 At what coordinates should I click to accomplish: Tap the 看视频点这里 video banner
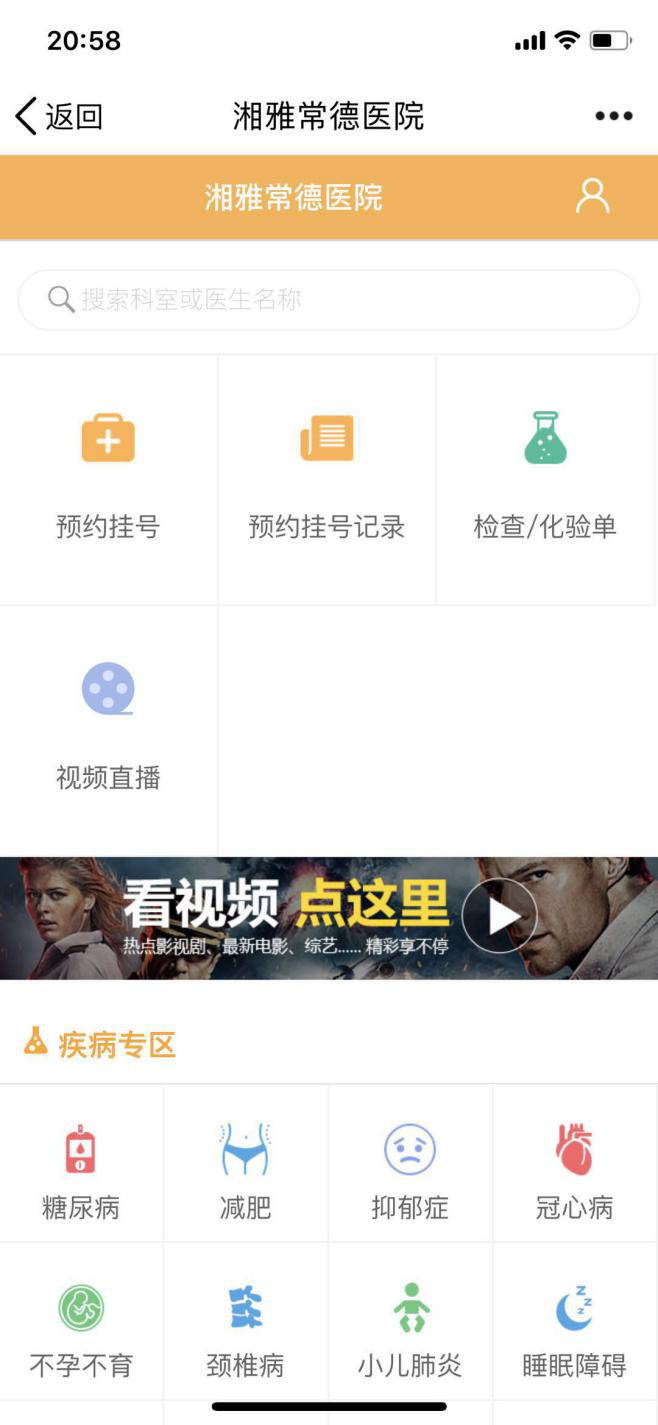[328, 917]
